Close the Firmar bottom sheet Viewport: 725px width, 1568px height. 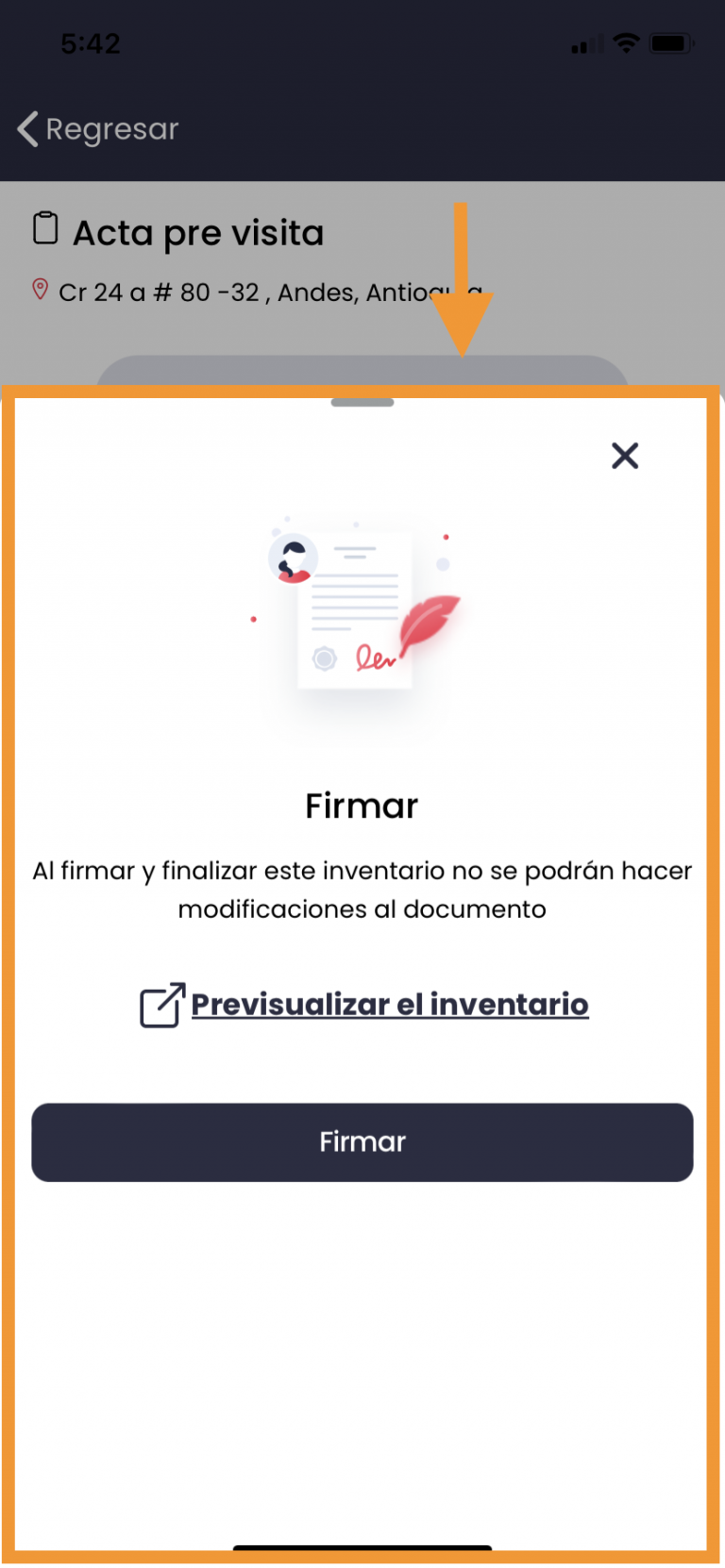click(x=625, y=456)
